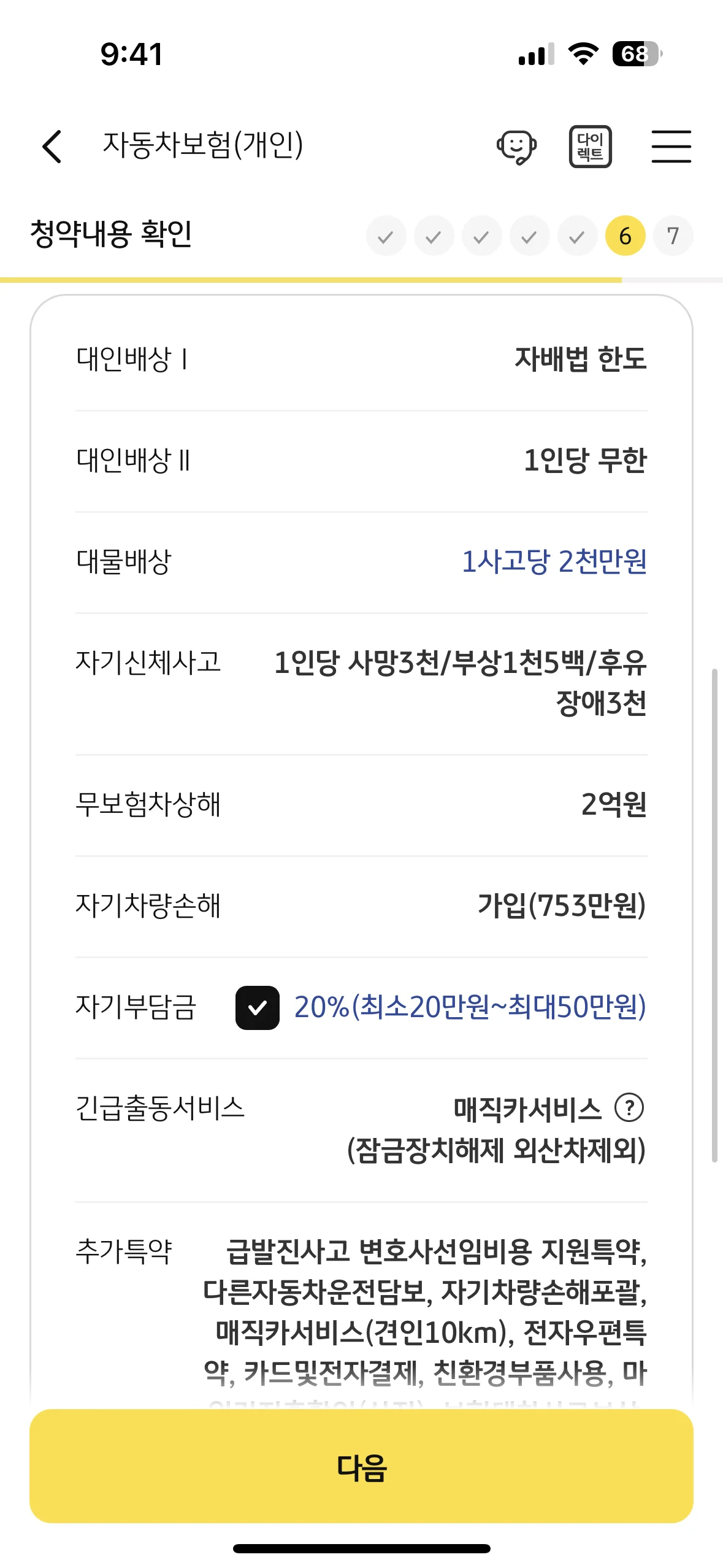Open the hamburger menu
723x1568 pixels.
(671, 146)
